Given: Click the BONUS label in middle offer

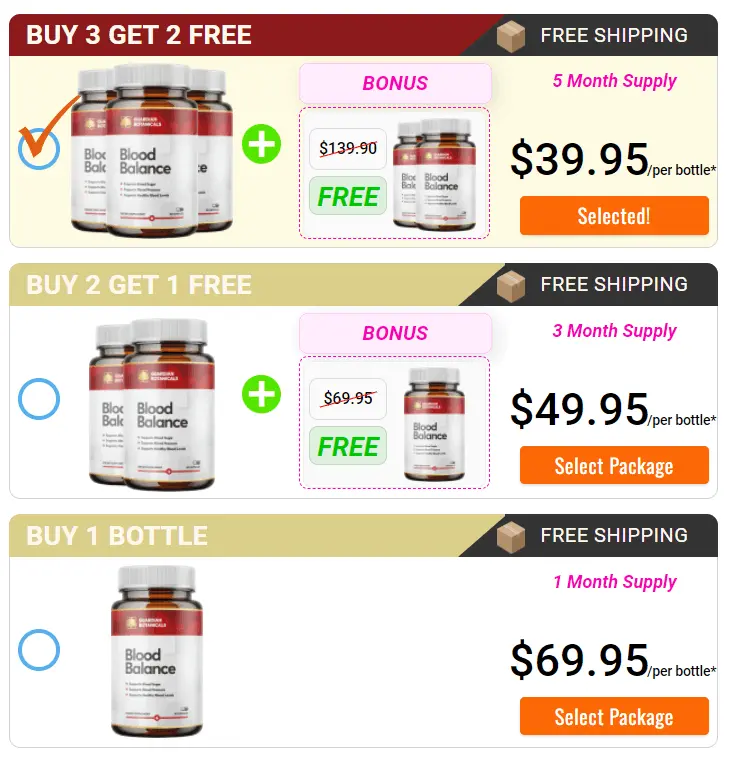Looking at the screenshot, I should point(395,334).
